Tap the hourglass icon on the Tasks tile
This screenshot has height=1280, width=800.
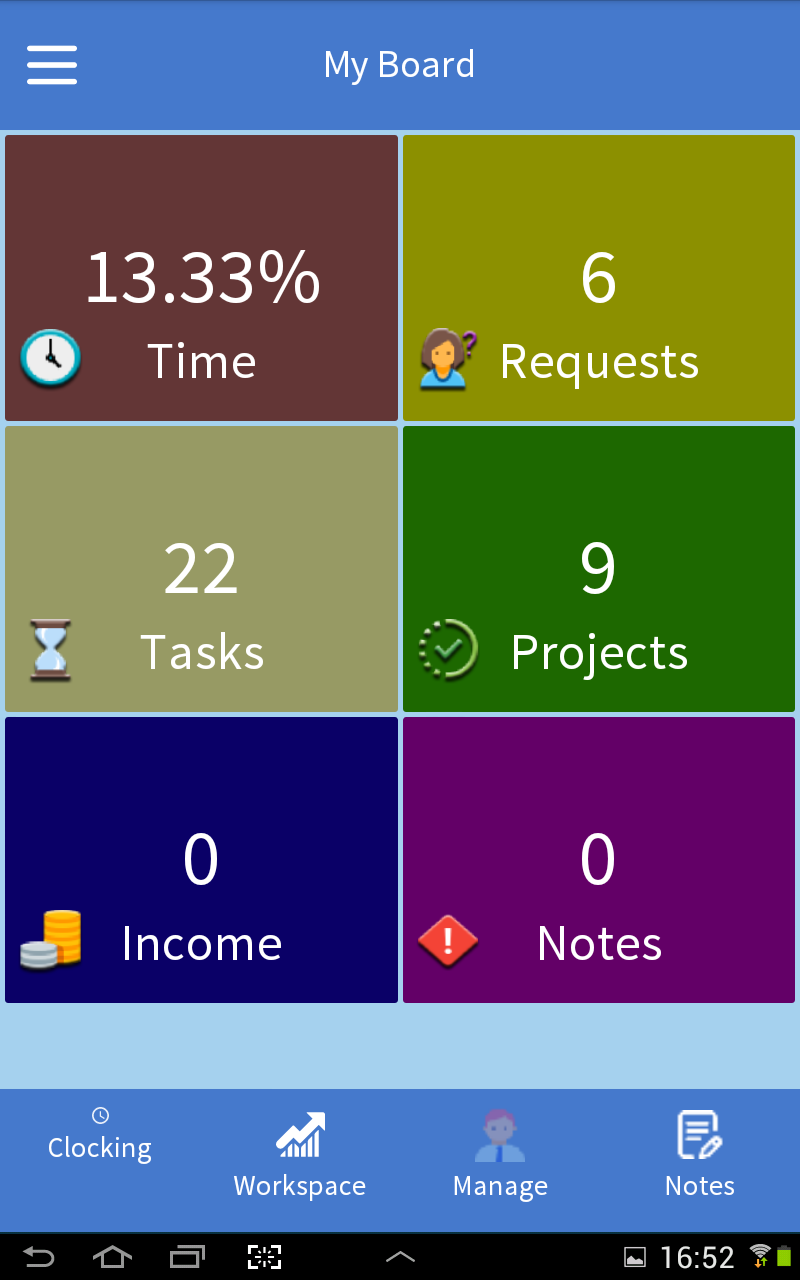tap(50, 648)
